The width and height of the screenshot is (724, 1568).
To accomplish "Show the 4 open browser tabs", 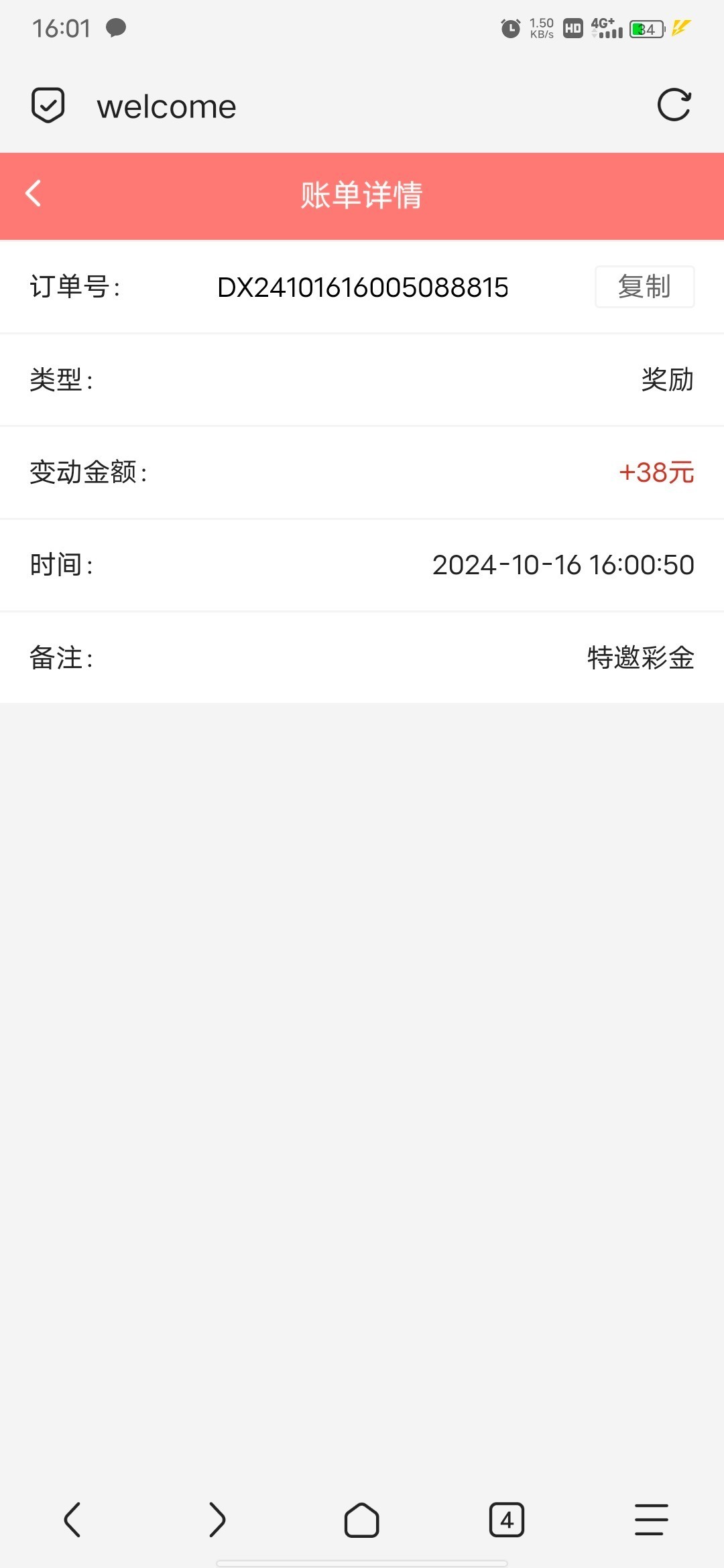I will [x=507, y=1519].
